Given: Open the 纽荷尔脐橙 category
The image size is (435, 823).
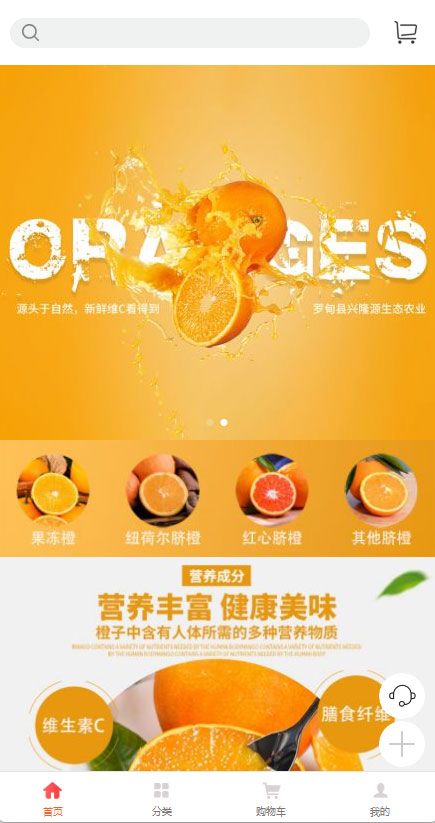Looking at the screenshot, I should (x=163, y=500).
